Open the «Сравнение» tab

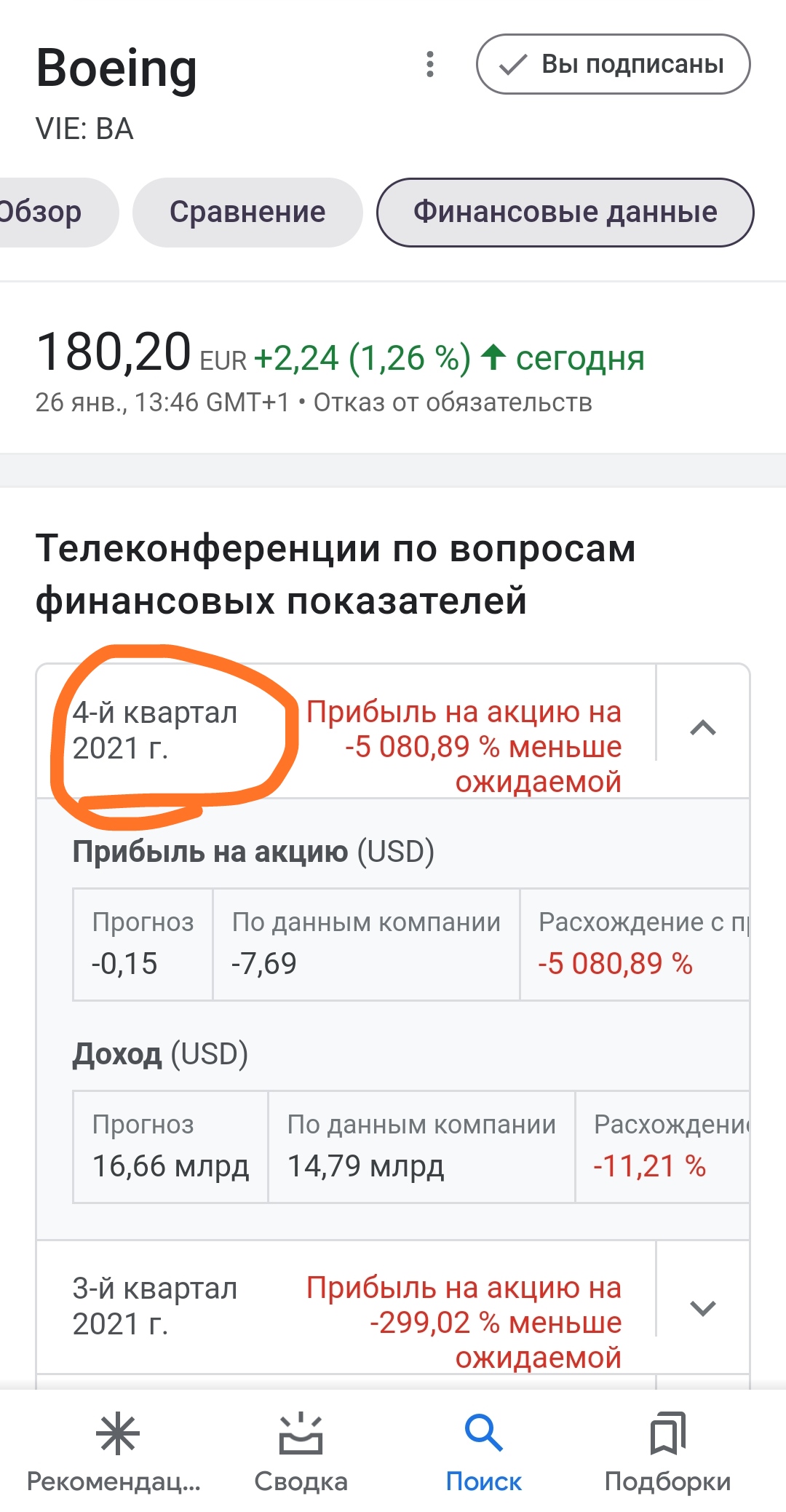tap(247, 213)
